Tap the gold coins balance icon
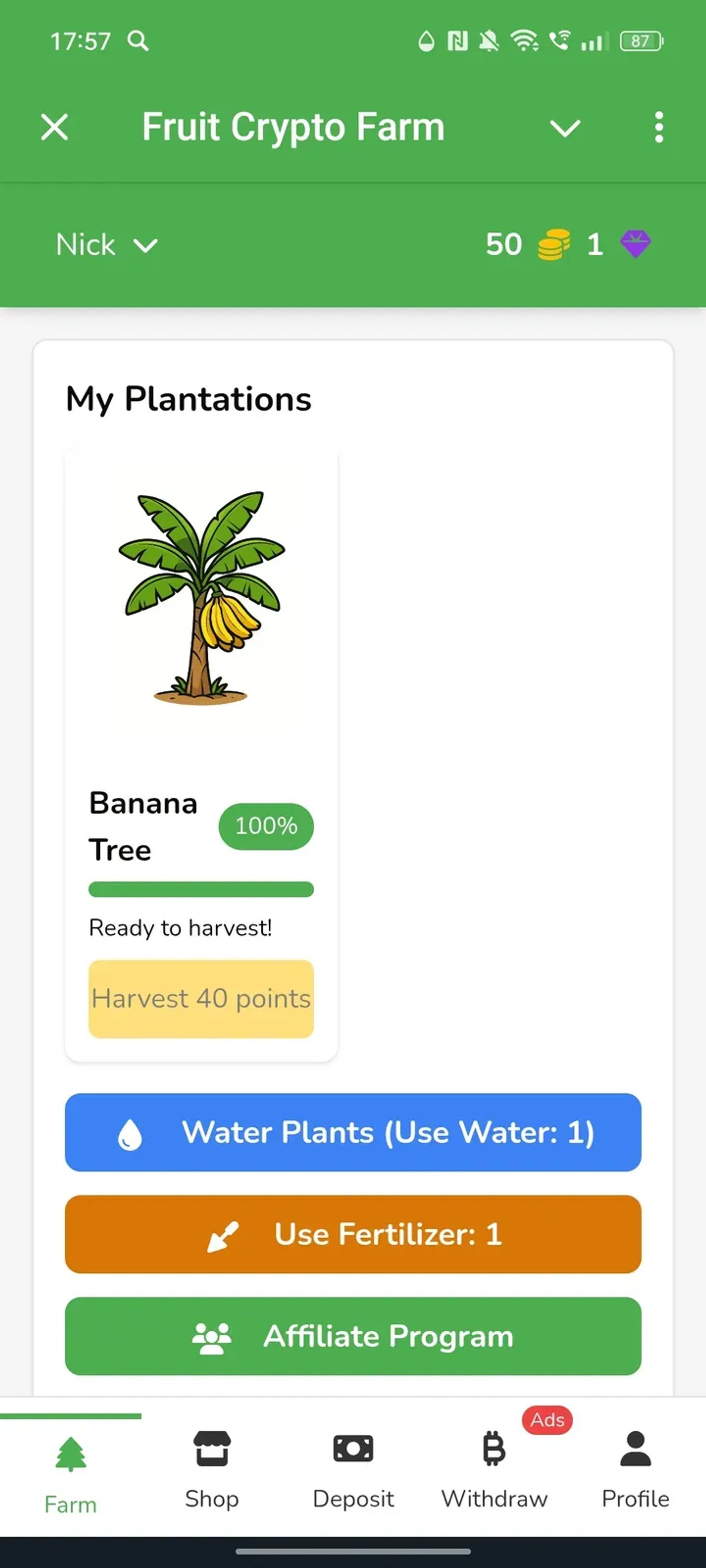Screen dimensions: 706x1568 coord(553,243)
